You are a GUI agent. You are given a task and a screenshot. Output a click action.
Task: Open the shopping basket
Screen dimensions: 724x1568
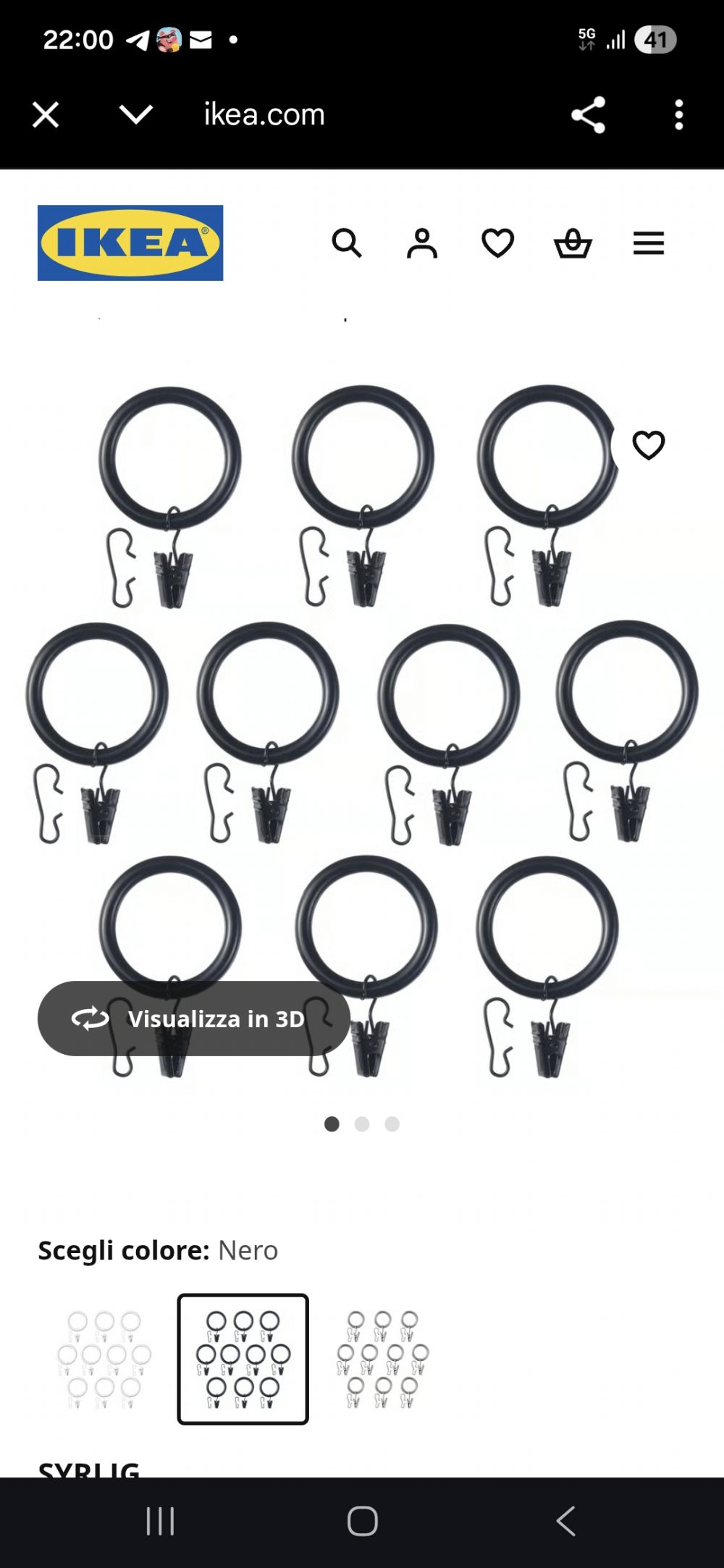pos(573,243)
